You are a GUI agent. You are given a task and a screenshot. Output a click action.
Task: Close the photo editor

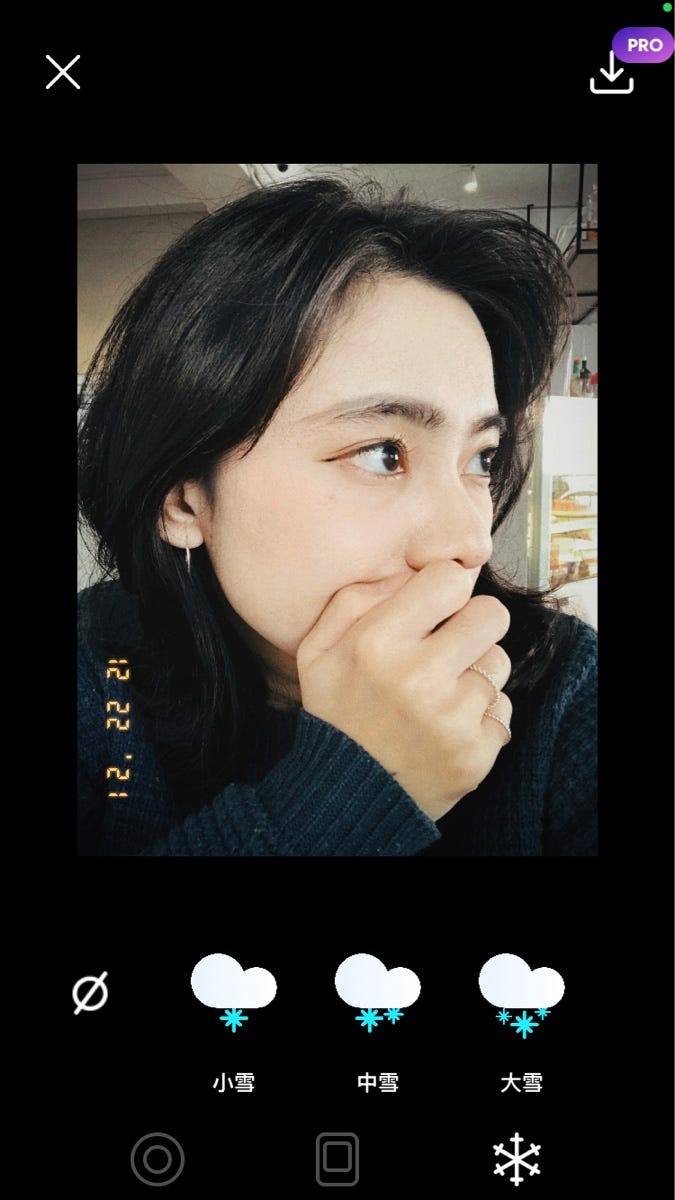click(x=62, y=72)
